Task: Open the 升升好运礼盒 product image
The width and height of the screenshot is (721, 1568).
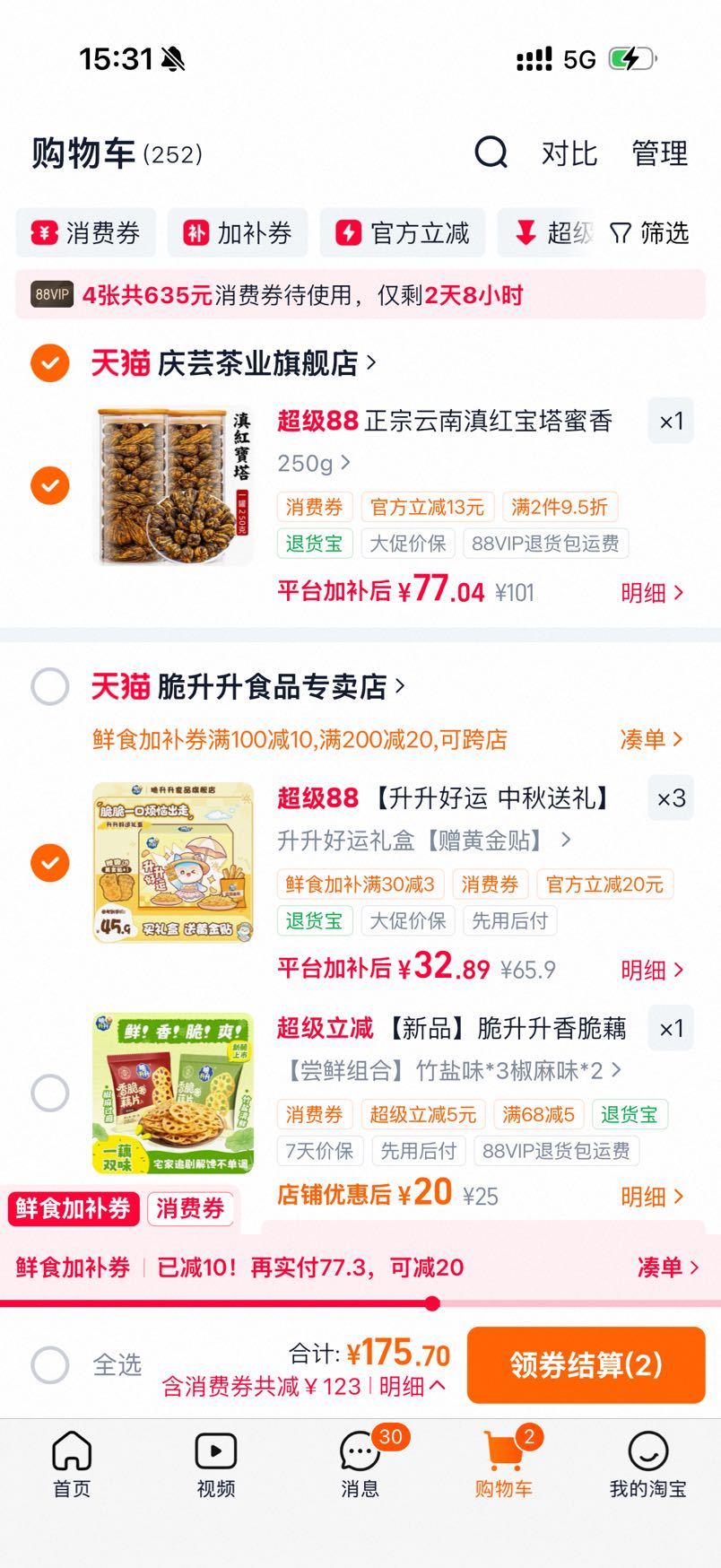Action: [173, 863]
